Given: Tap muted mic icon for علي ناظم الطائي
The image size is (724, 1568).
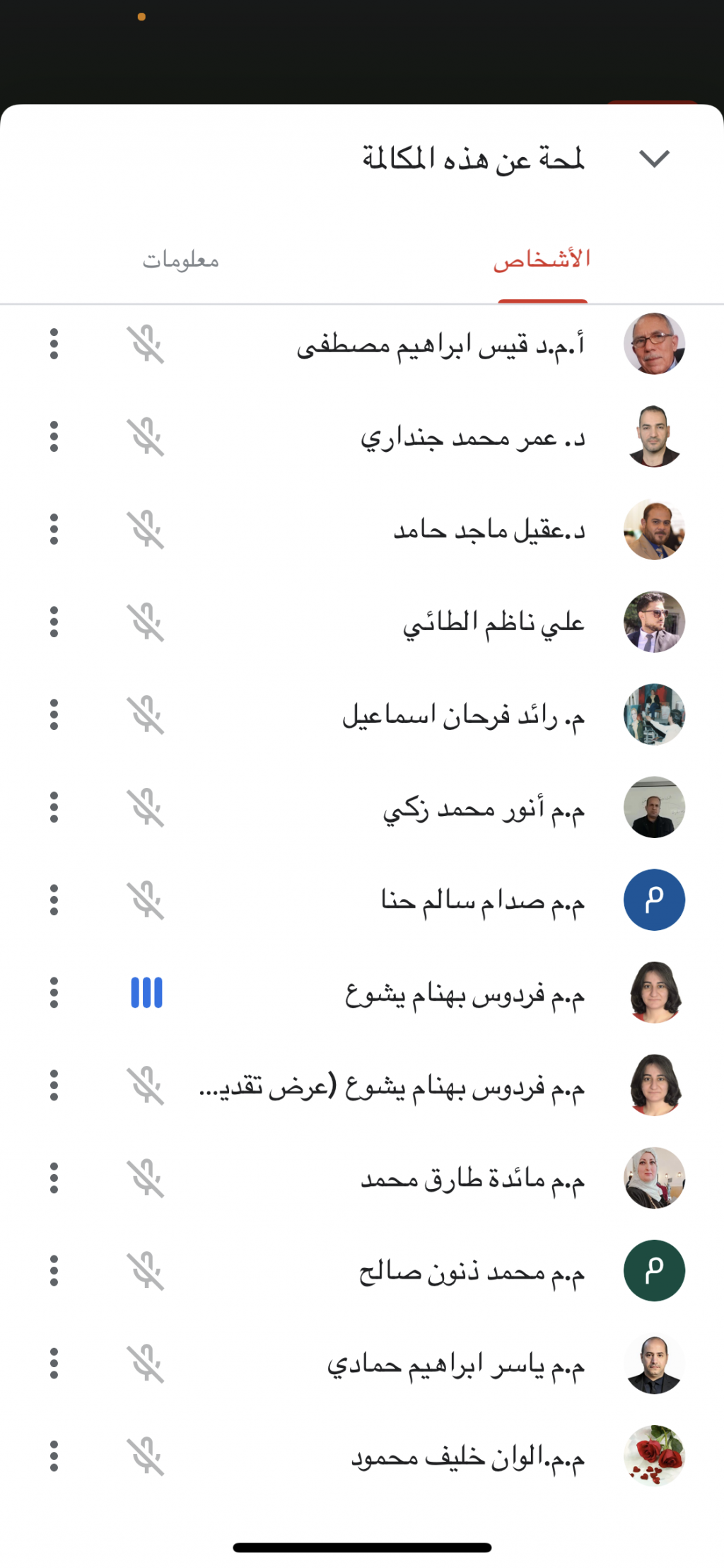Looking at the screenshot, I should click(x=146, y=622).
